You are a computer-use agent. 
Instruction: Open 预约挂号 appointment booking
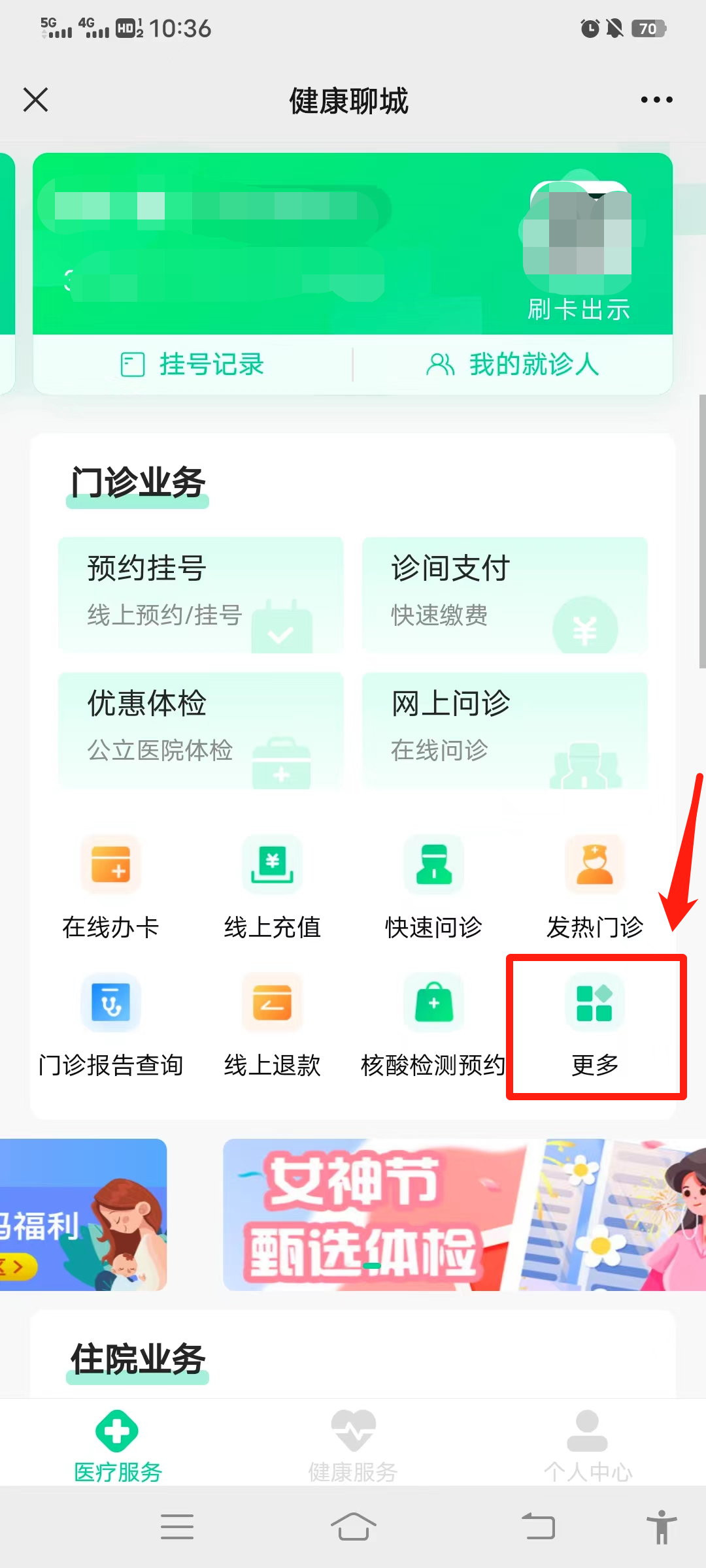coord(201,595)
